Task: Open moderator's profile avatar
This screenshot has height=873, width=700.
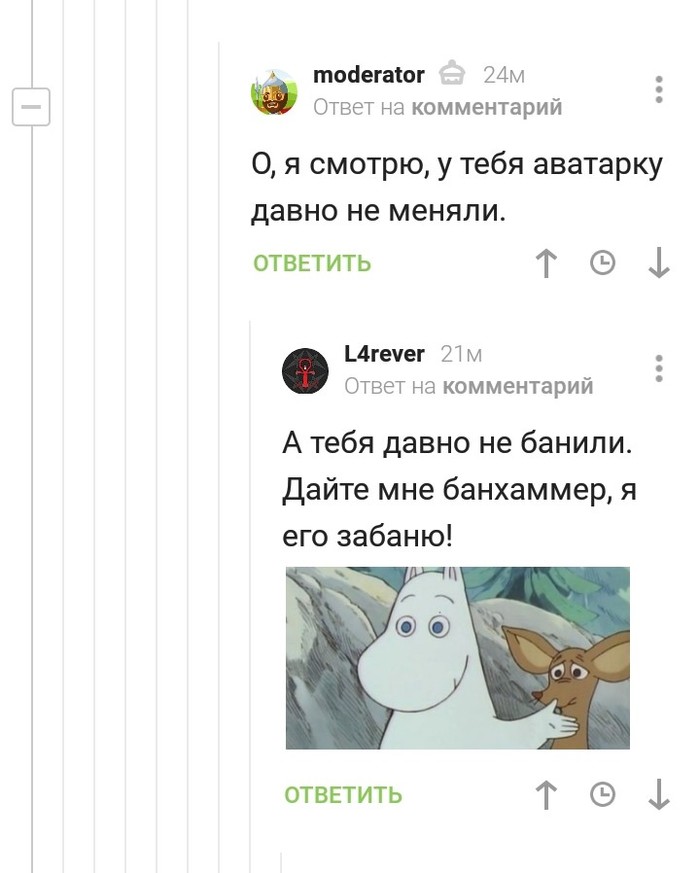Action: pos(274,92)
